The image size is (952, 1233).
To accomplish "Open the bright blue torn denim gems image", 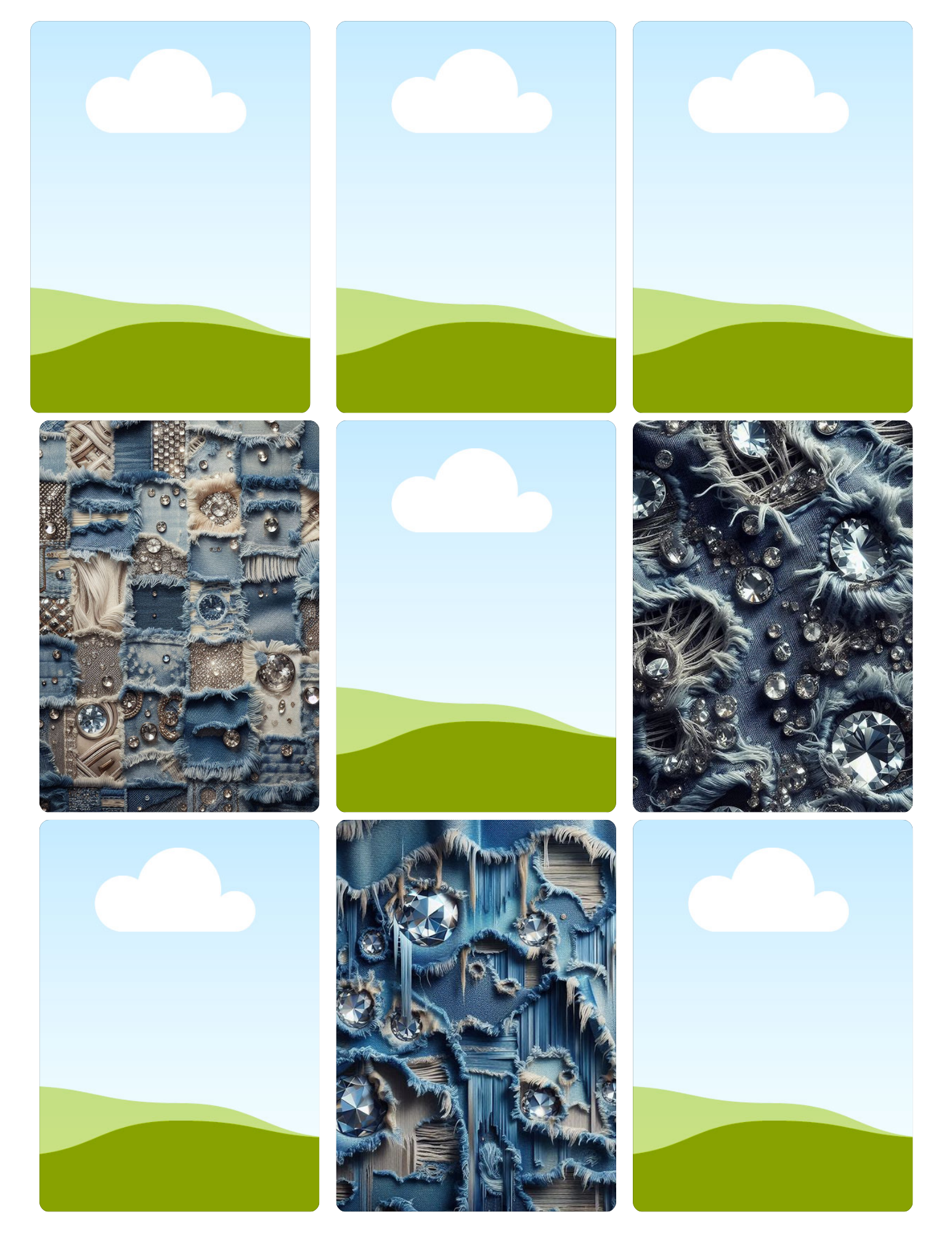I will tap(476, 1015).
